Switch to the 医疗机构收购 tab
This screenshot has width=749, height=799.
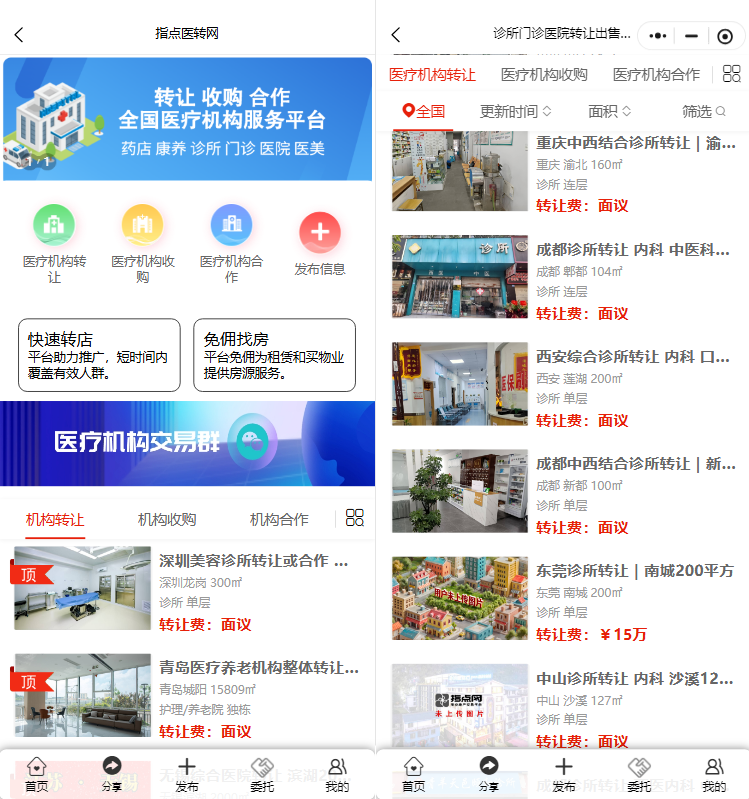(544, 75)
